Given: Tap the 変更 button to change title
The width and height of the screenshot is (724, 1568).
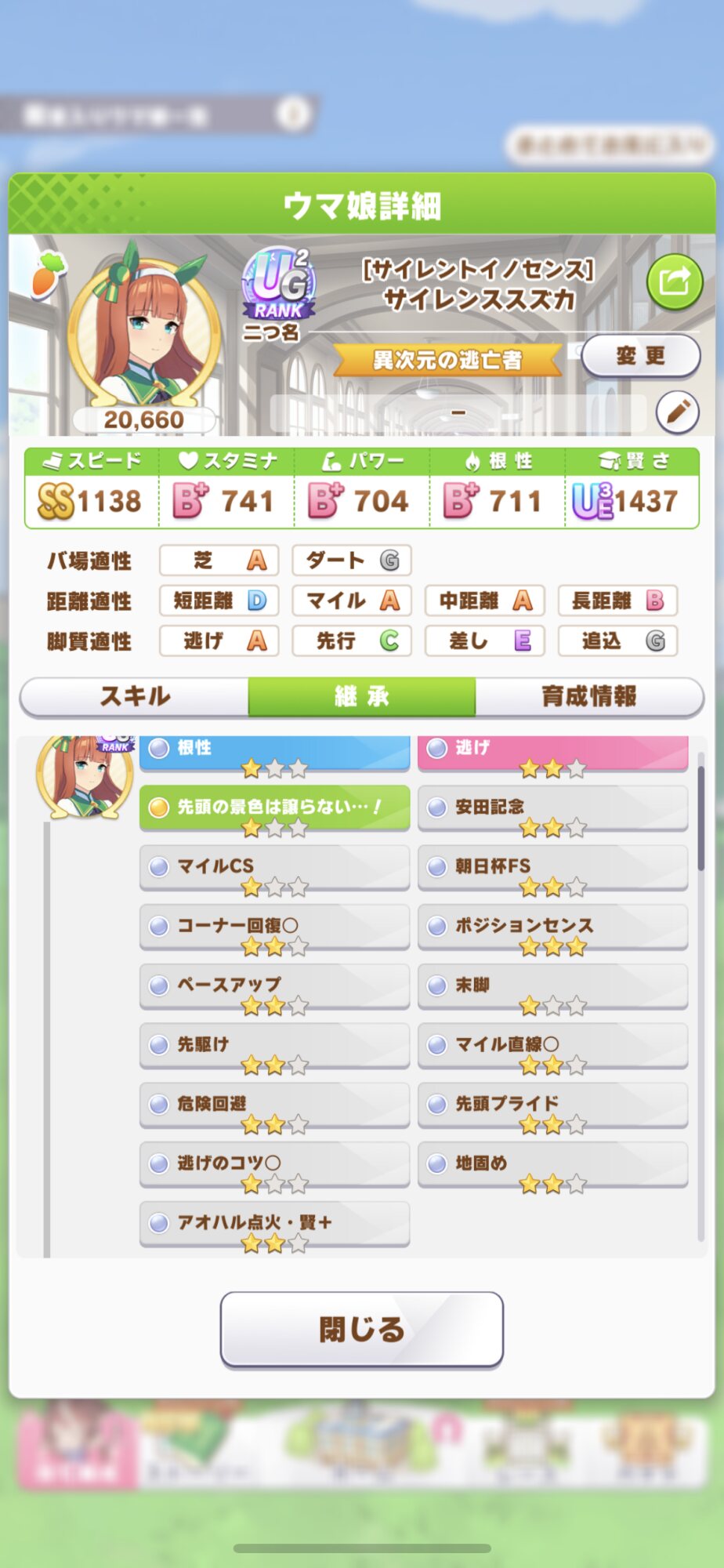Looking at the screenshot, I should (x=641, y=356).
